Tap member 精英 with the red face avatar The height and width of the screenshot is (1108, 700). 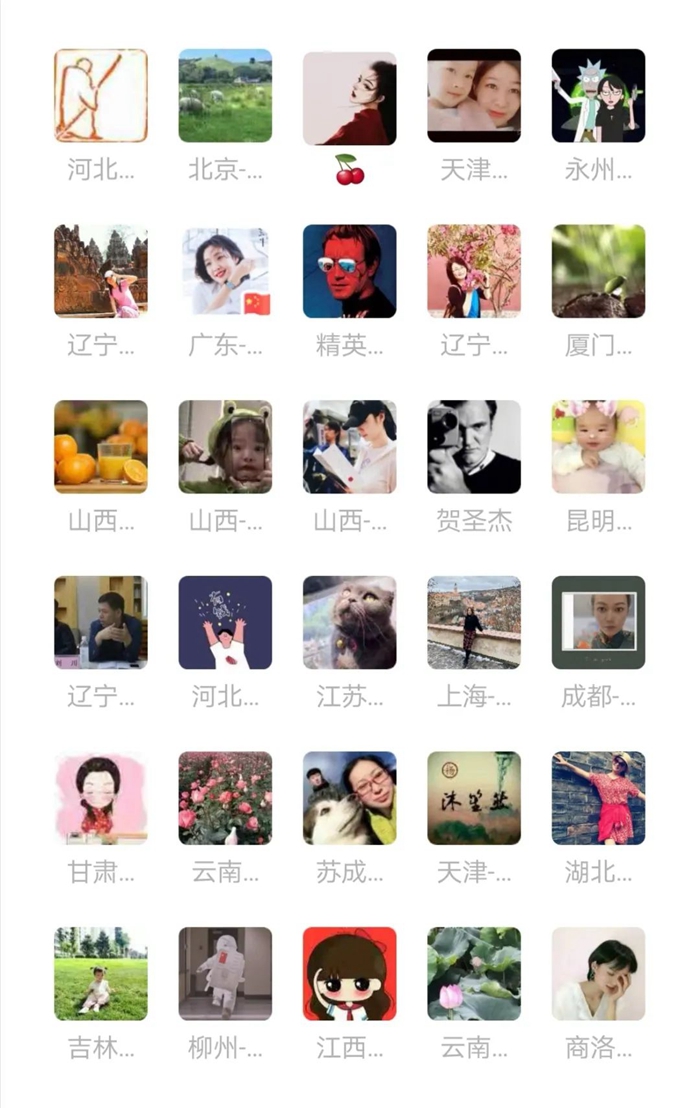[349, 271]
